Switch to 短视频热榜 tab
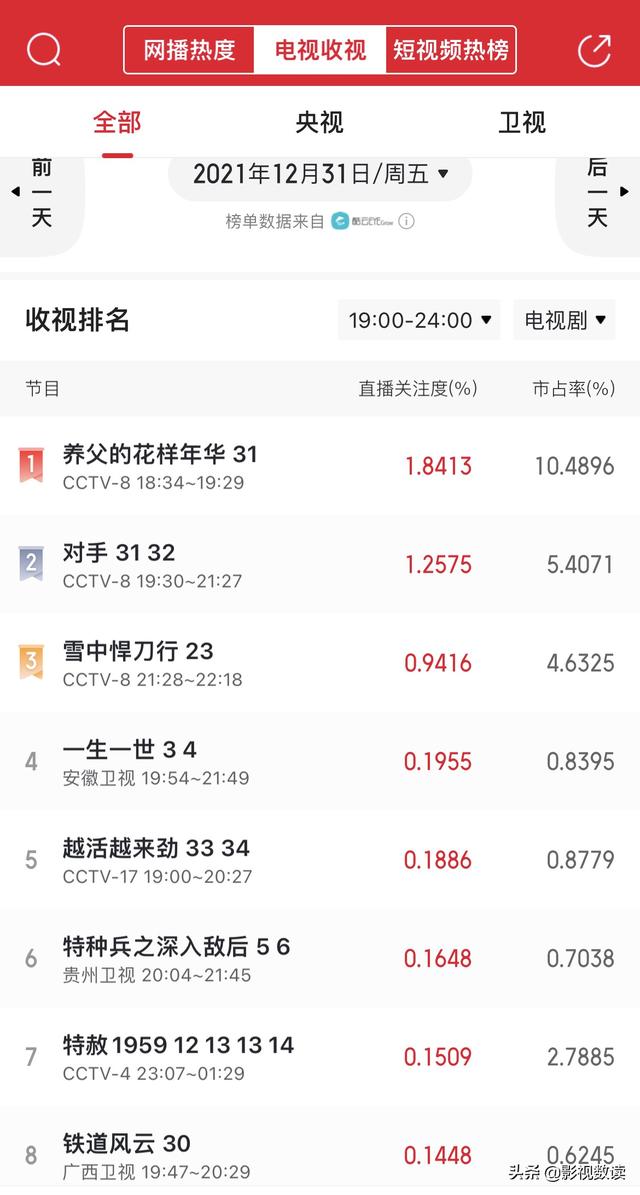640x1195 pixels. [x=451, y=50]
